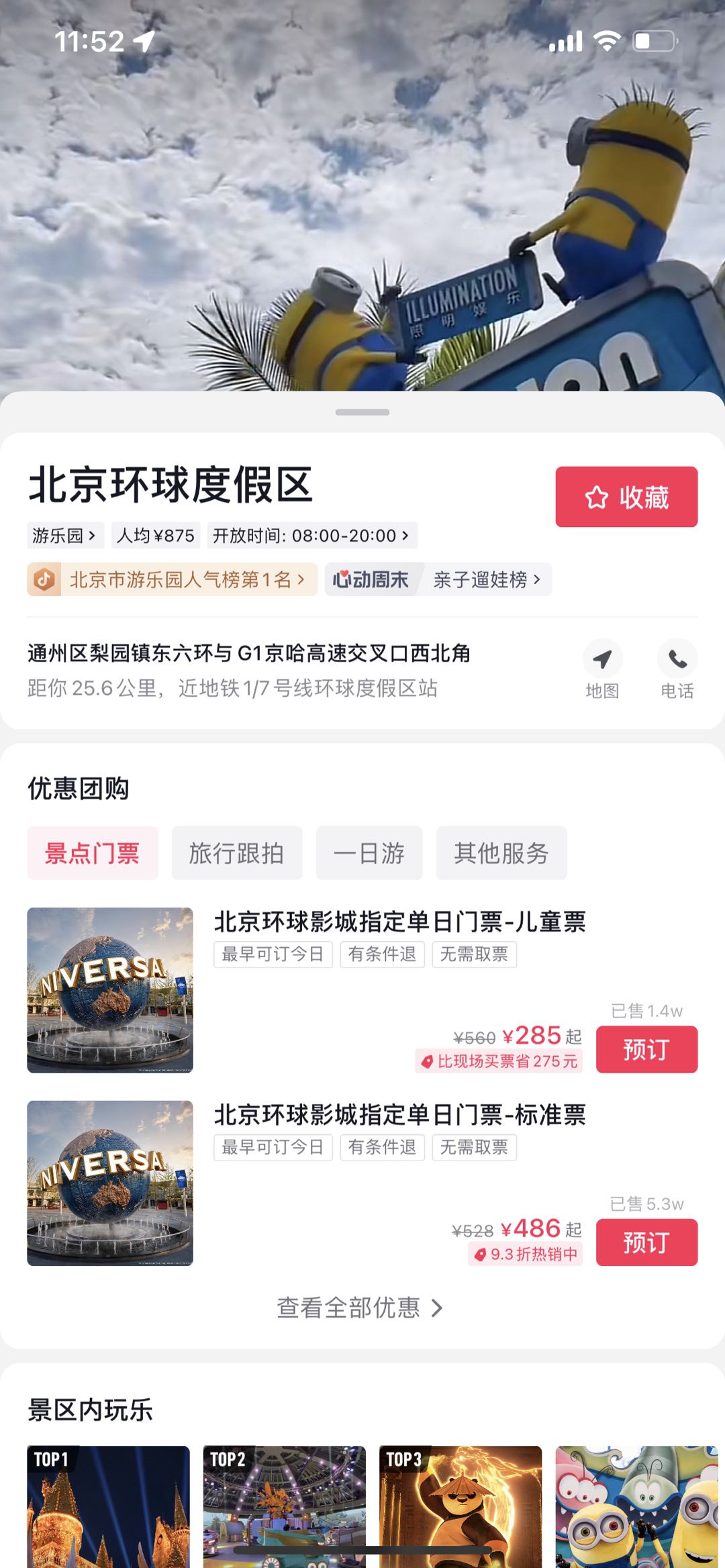Switch to the 一日游 tab
Viewport: 725px width, 1568px height.
pos(369,852)
